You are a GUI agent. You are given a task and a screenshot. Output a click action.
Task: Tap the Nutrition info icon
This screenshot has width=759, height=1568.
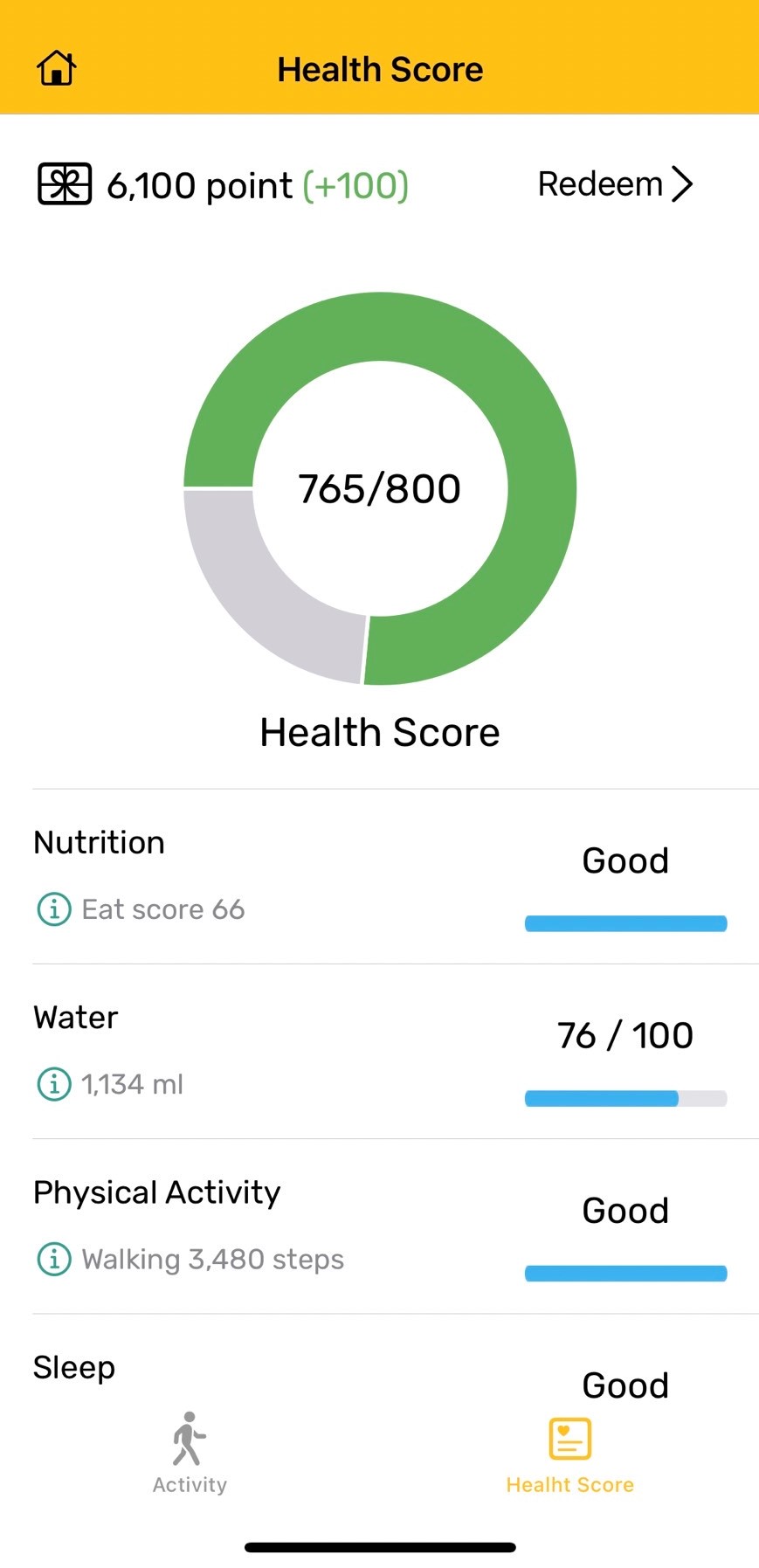tap(53, 908)
